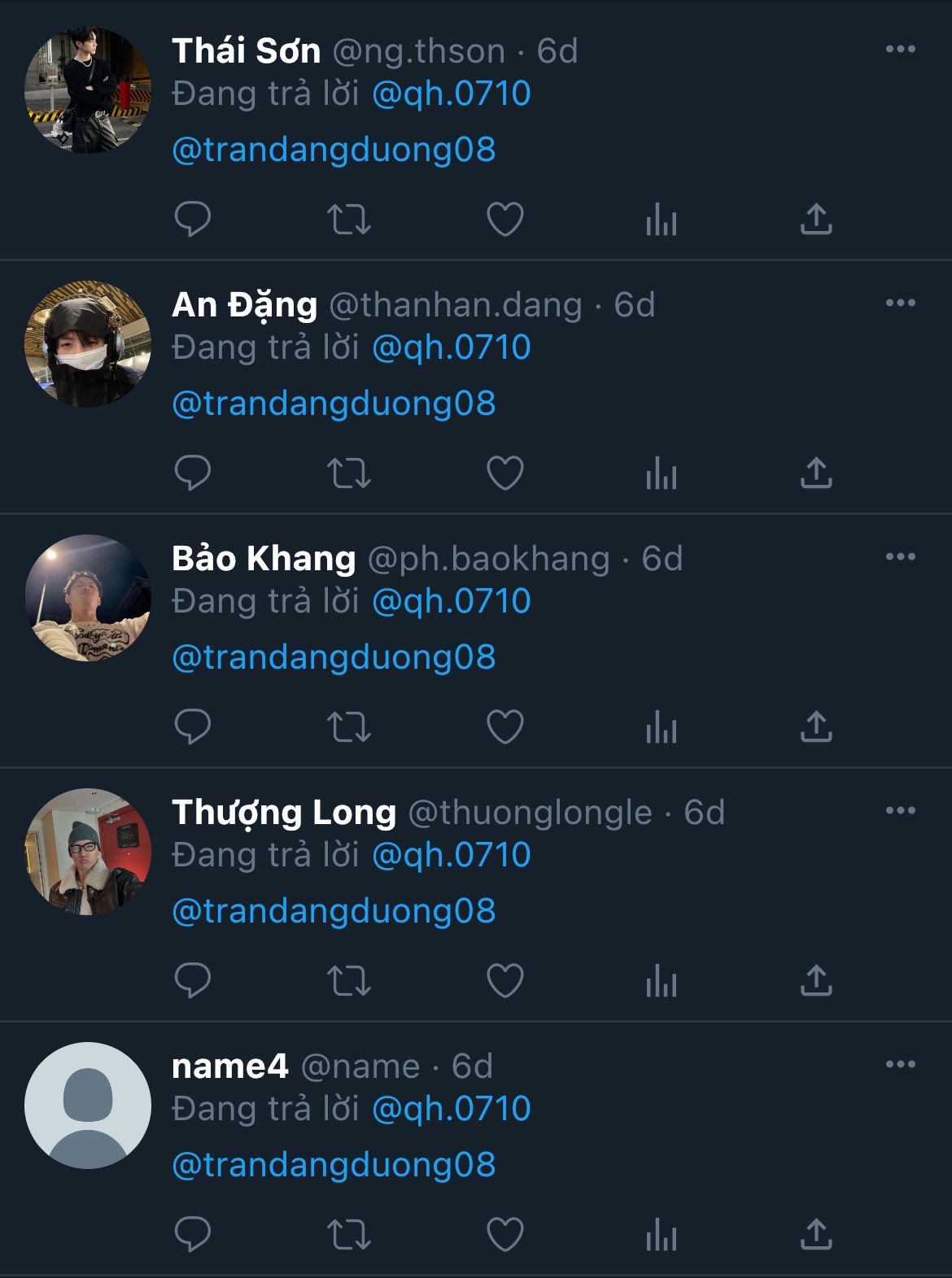Open the more options on An Đặng's tweet
Screen dimensions: 952x1278
point(900,303)
